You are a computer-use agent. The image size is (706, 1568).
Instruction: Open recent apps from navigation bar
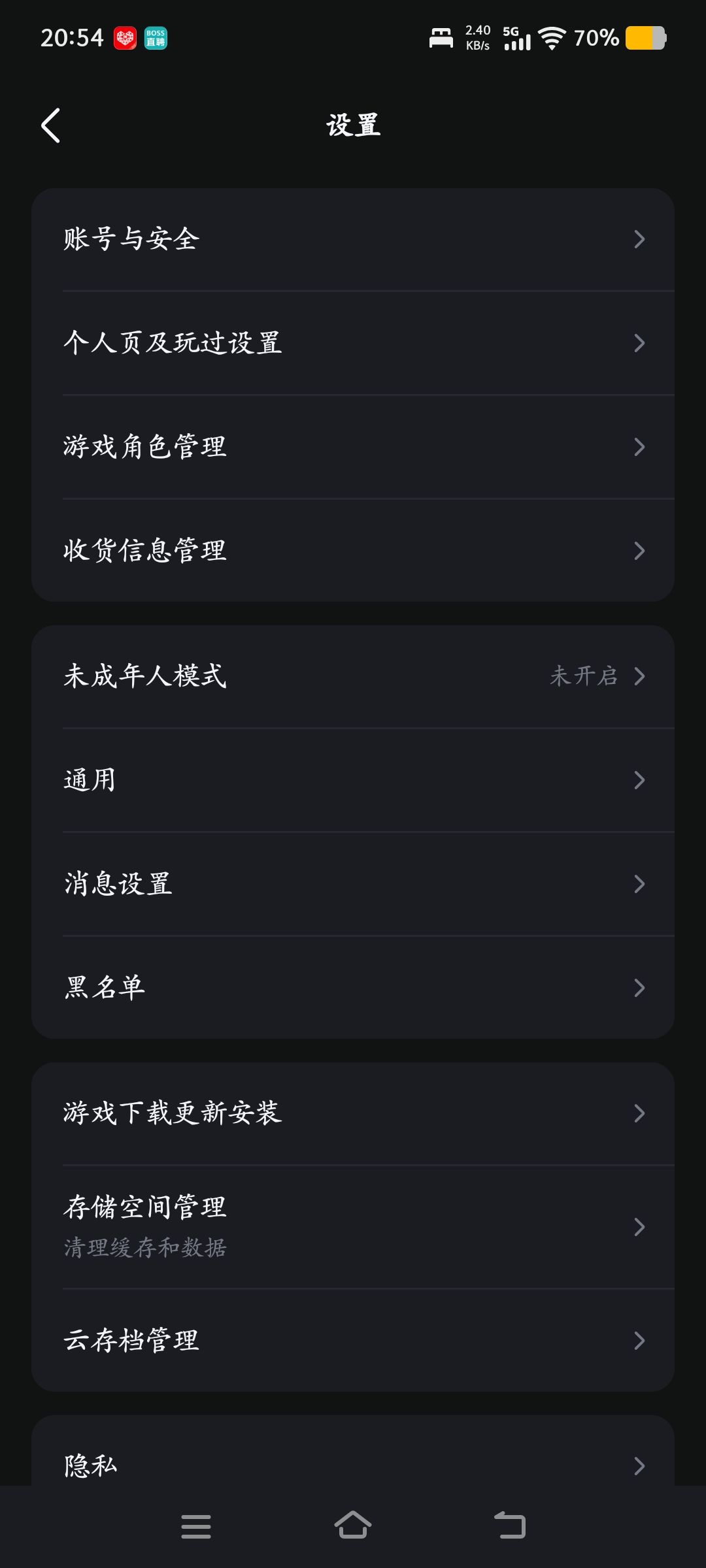(x=196, y=1526)
